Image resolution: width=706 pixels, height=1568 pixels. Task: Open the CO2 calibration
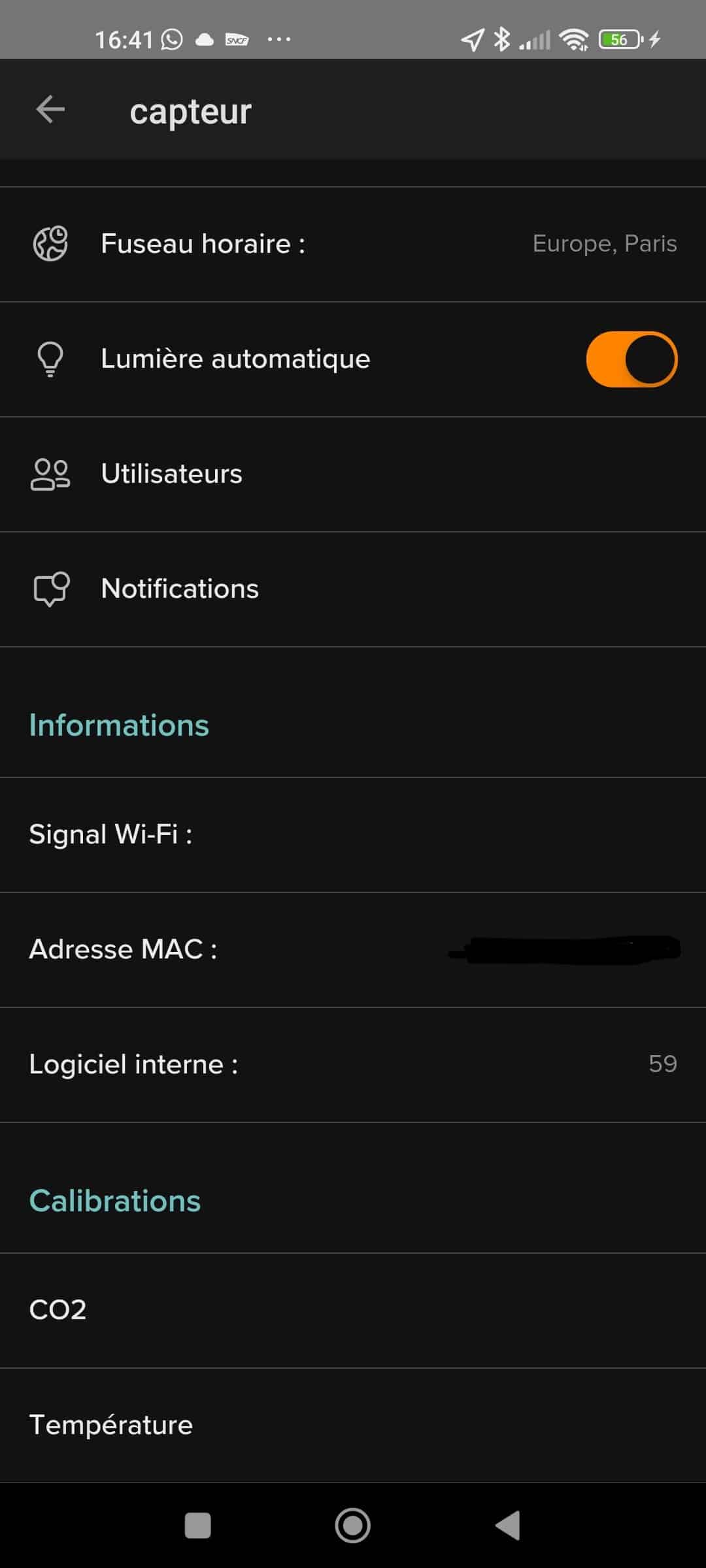353,1311
